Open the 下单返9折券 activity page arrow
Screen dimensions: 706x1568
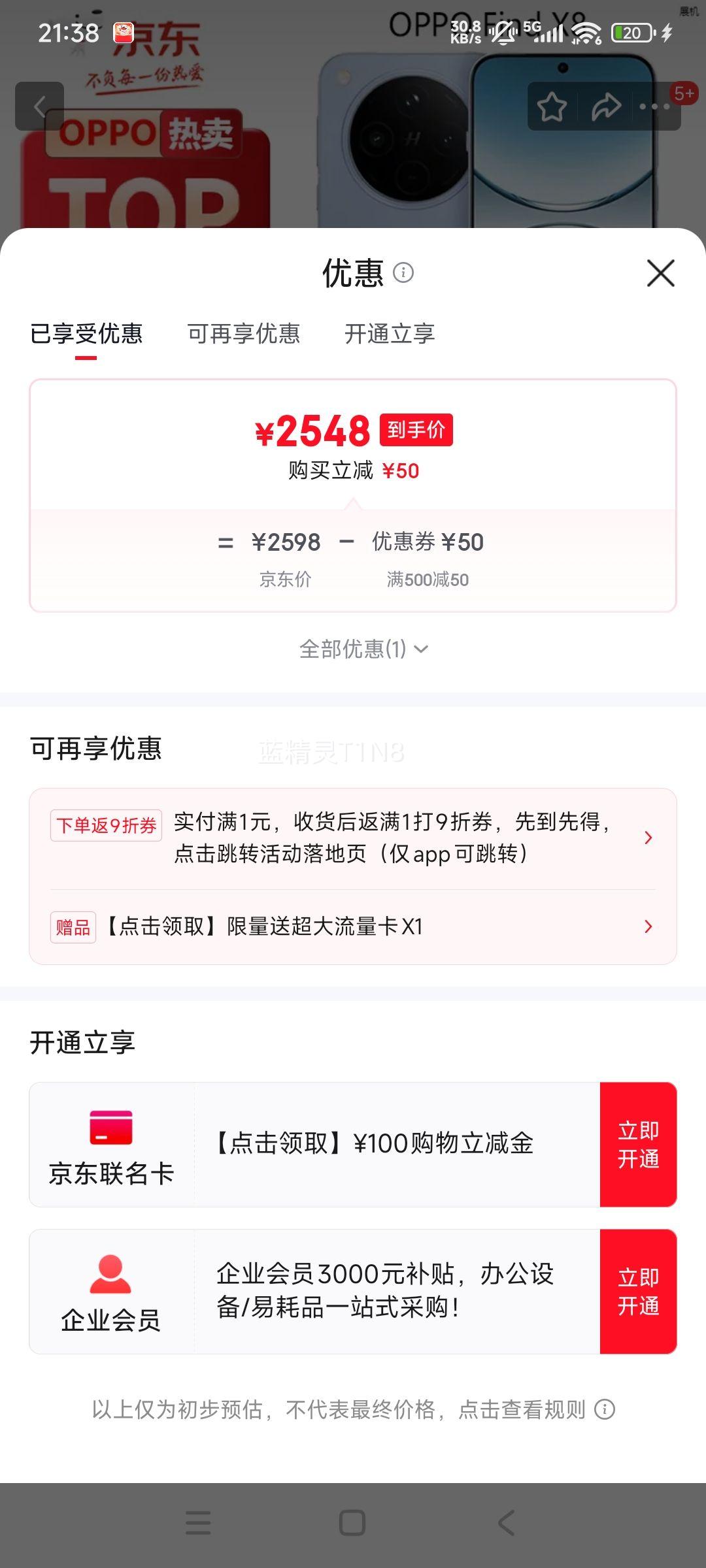647,837
